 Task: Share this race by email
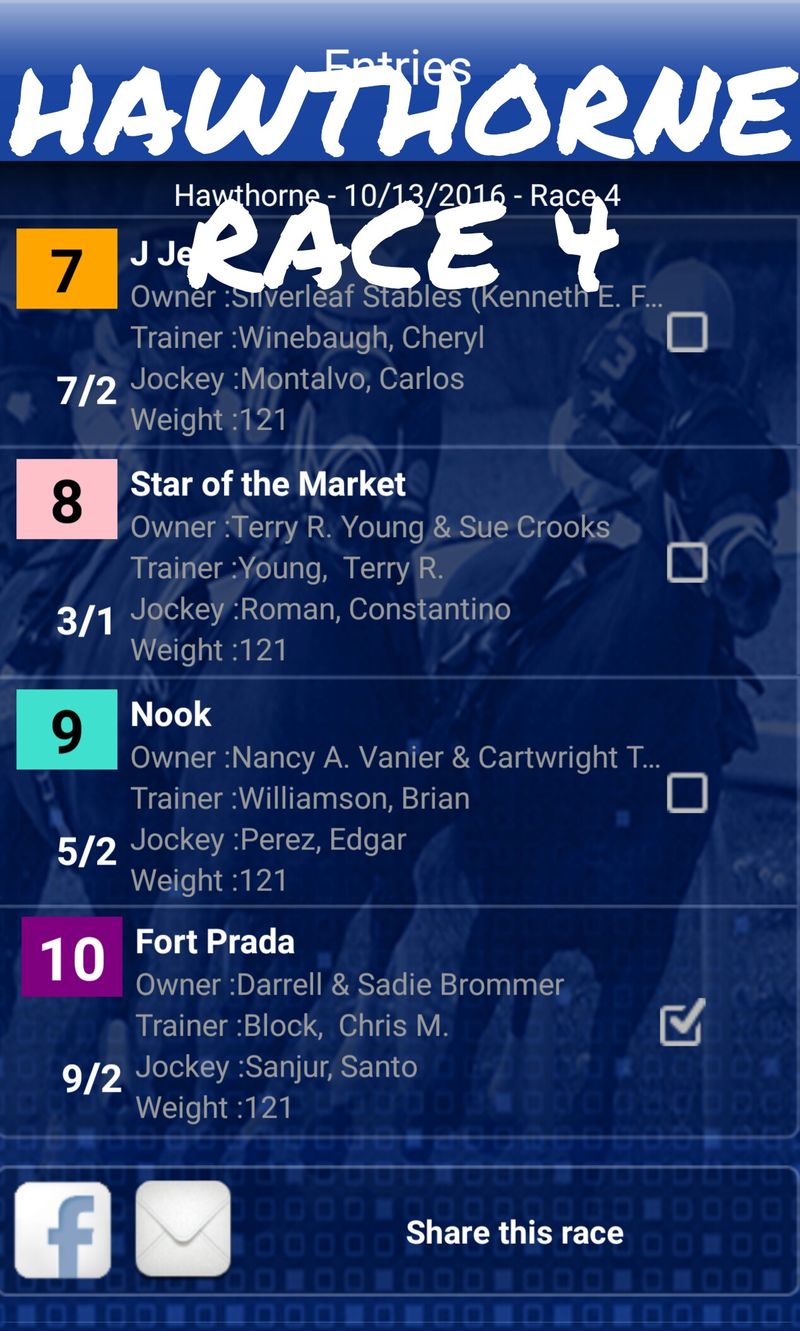click(183, 1229)
